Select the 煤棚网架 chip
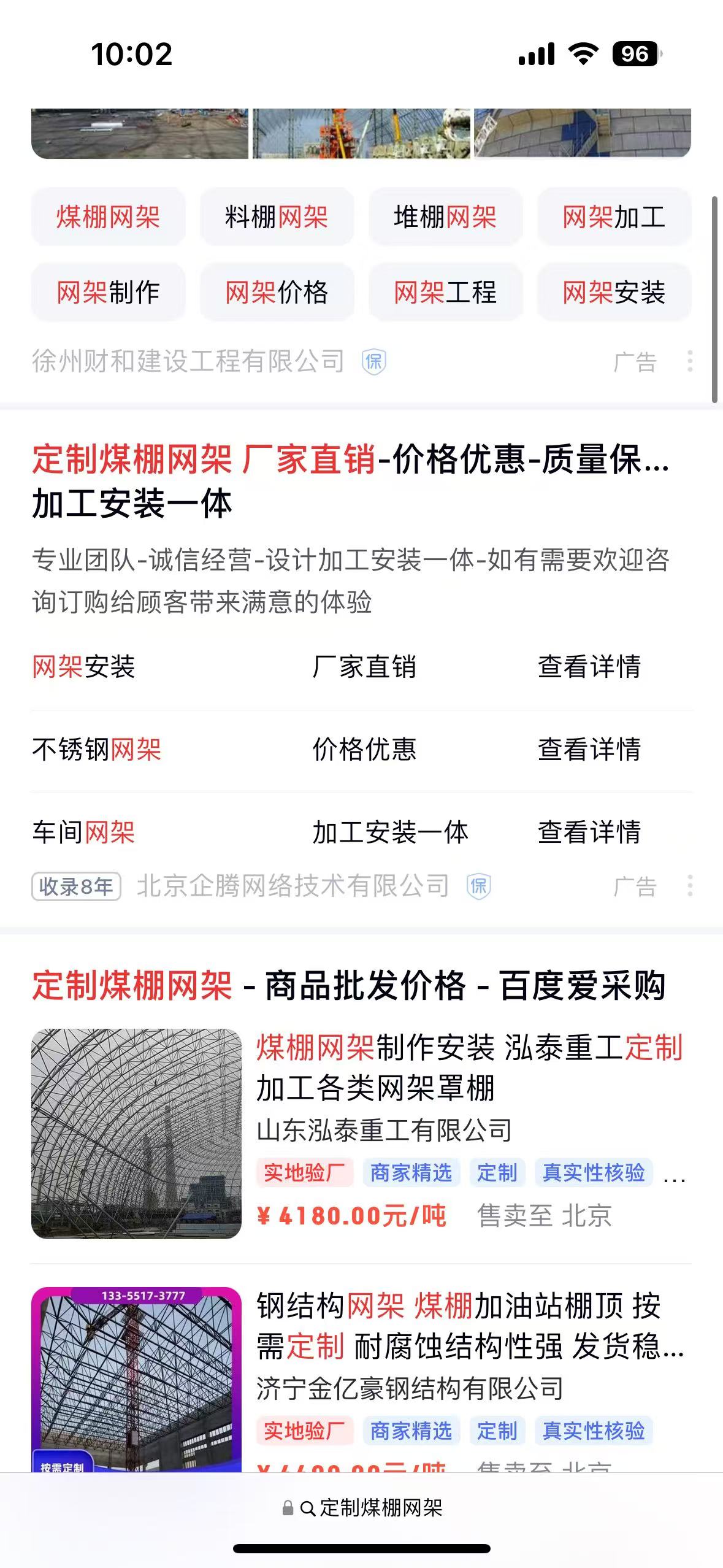 tap(108, 217)
